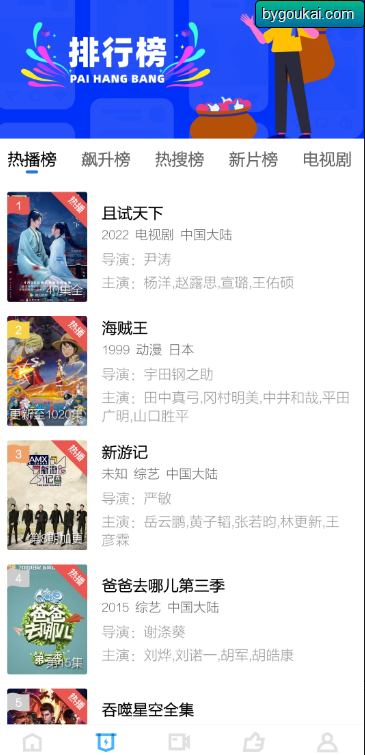This screenshot has width=365, height=755.
Task: Open the 海贼王 anime entry
Action: click(x=182, y=371)
